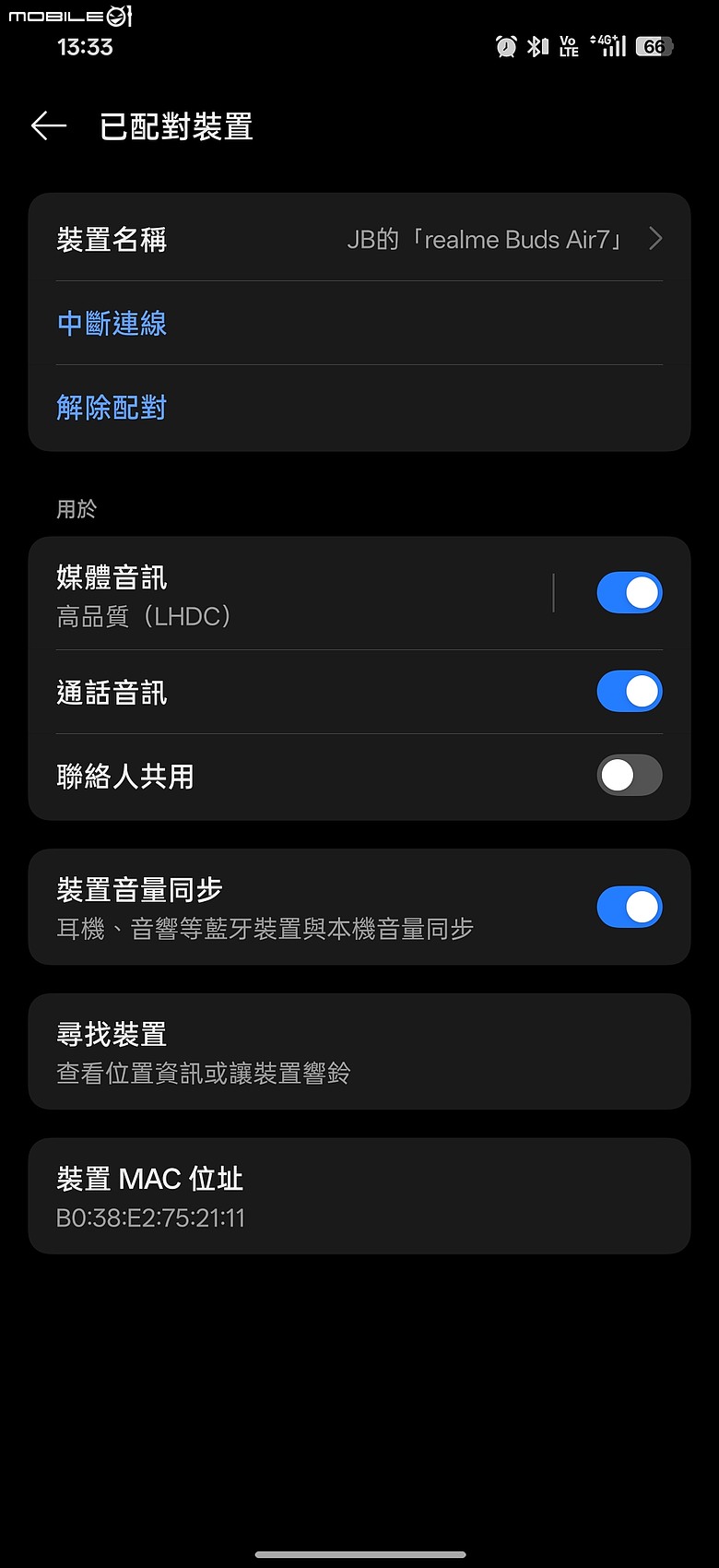
Task: Tap the back arrow to exit paired device page
Action: tap(47, 125)
